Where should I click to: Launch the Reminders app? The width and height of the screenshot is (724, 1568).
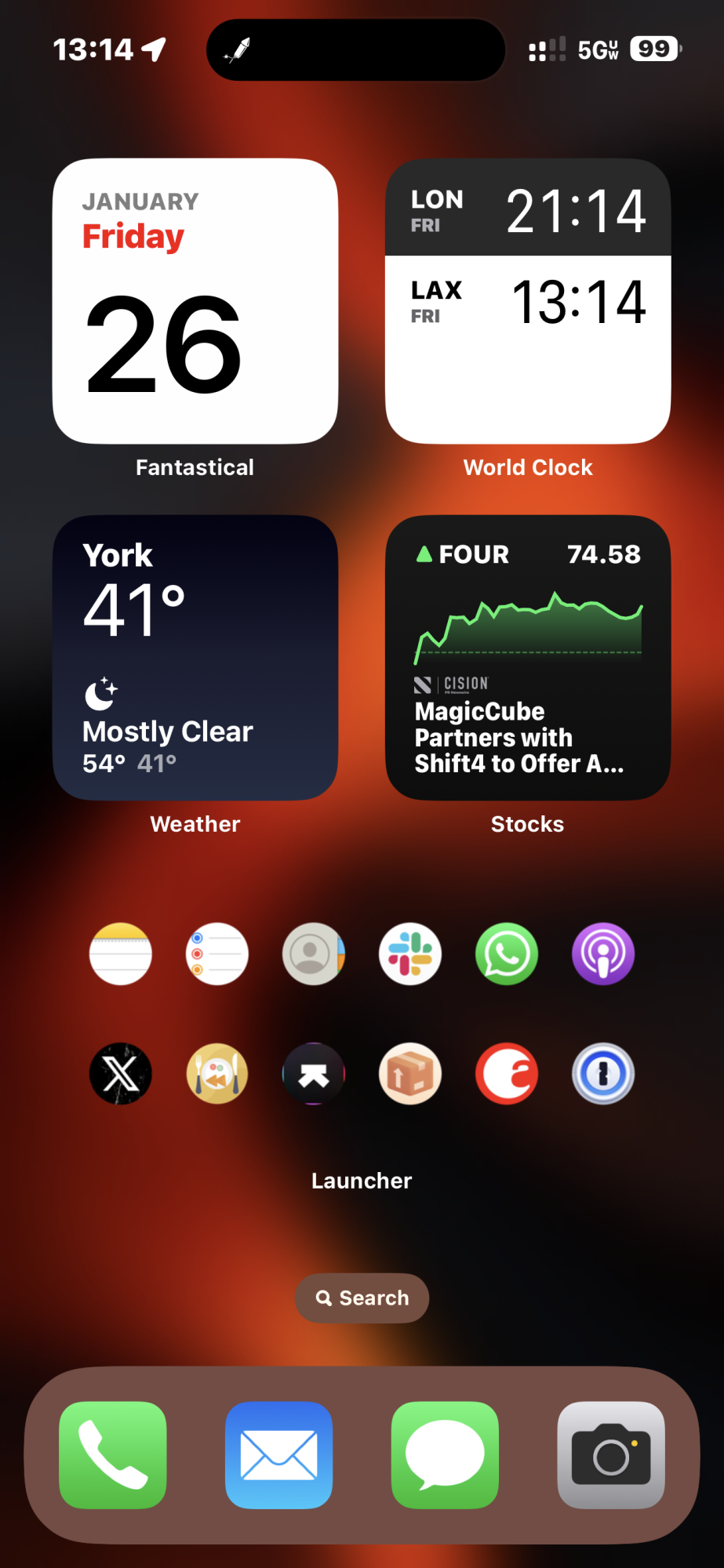click(217, 954)
